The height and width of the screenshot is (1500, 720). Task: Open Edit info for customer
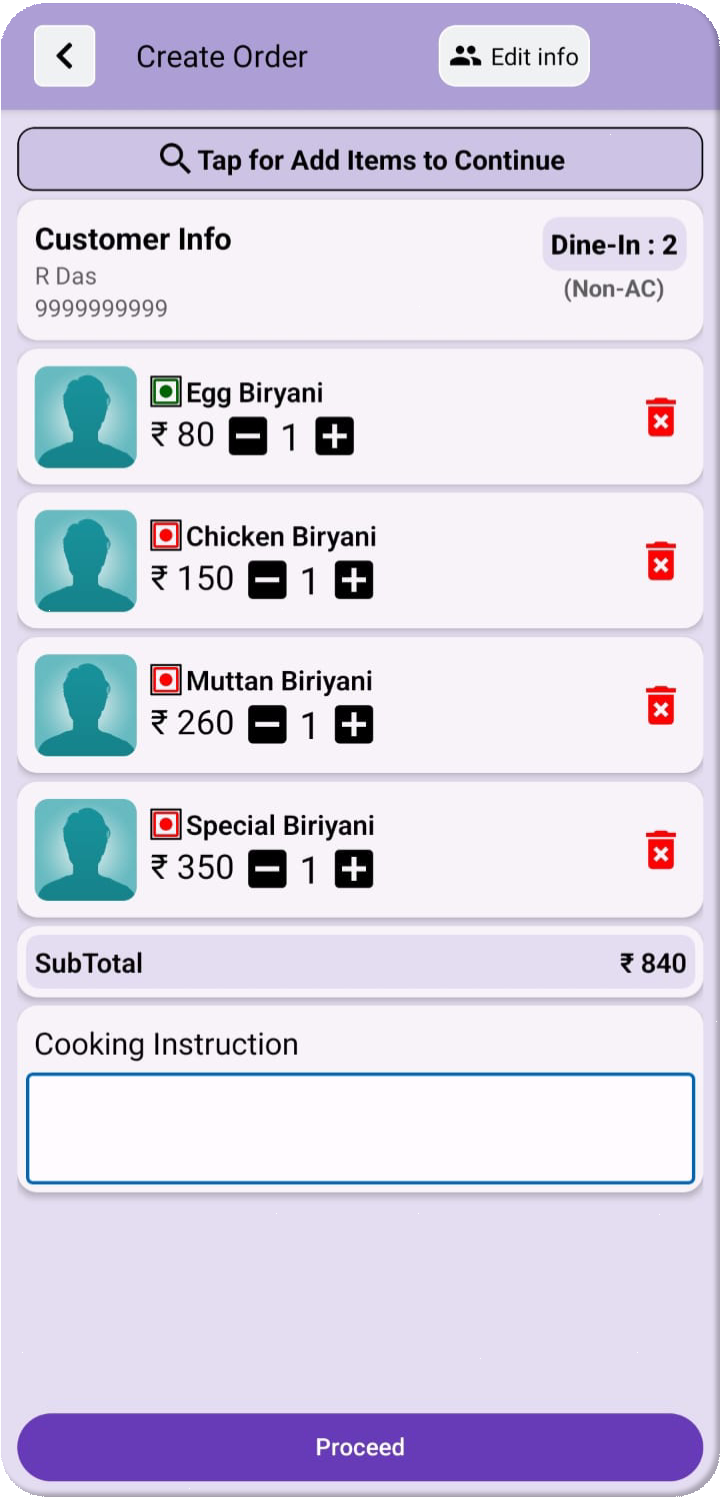[x=514, y=56]
